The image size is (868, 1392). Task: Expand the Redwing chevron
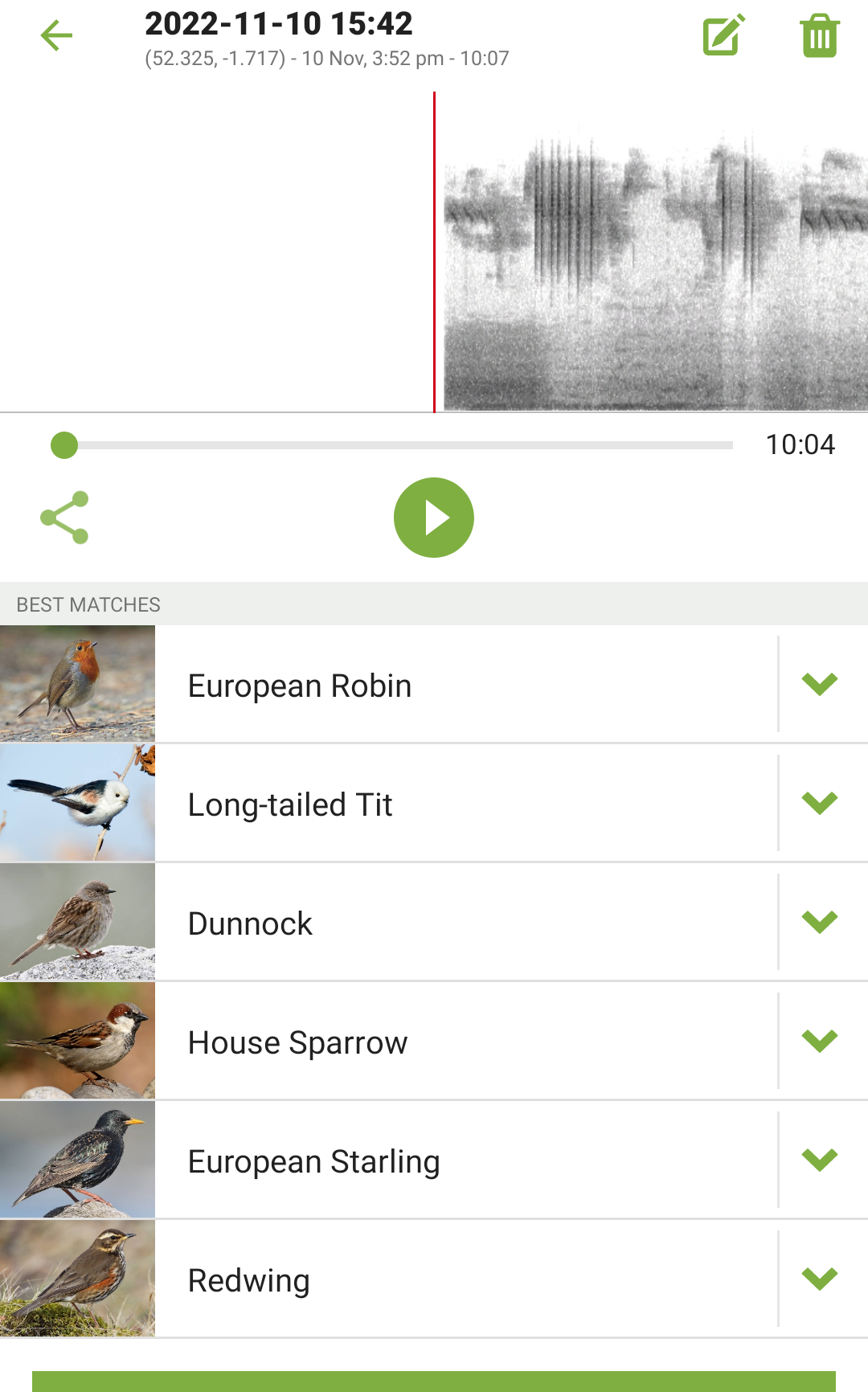820,1279
